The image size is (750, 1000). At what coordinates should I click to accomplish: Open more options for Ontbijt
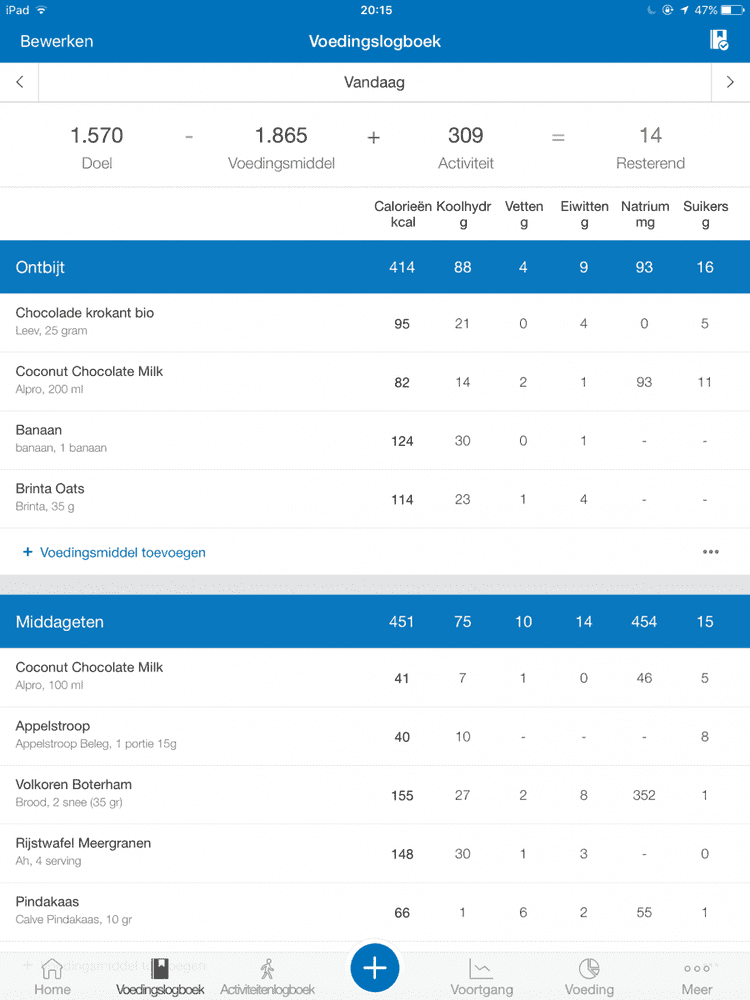[710, 552]
